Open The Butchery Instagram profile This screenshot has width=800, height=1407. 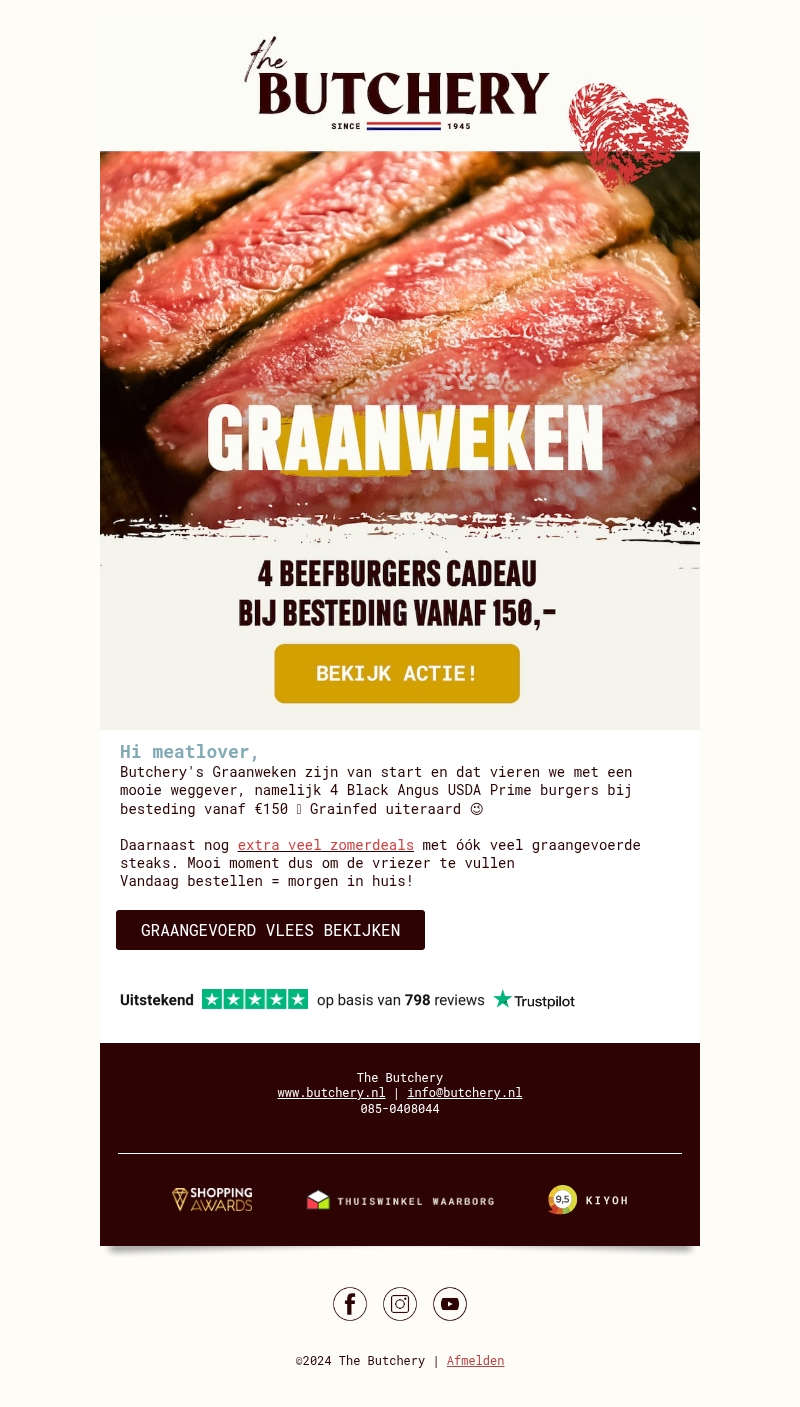pos(400,1304)
